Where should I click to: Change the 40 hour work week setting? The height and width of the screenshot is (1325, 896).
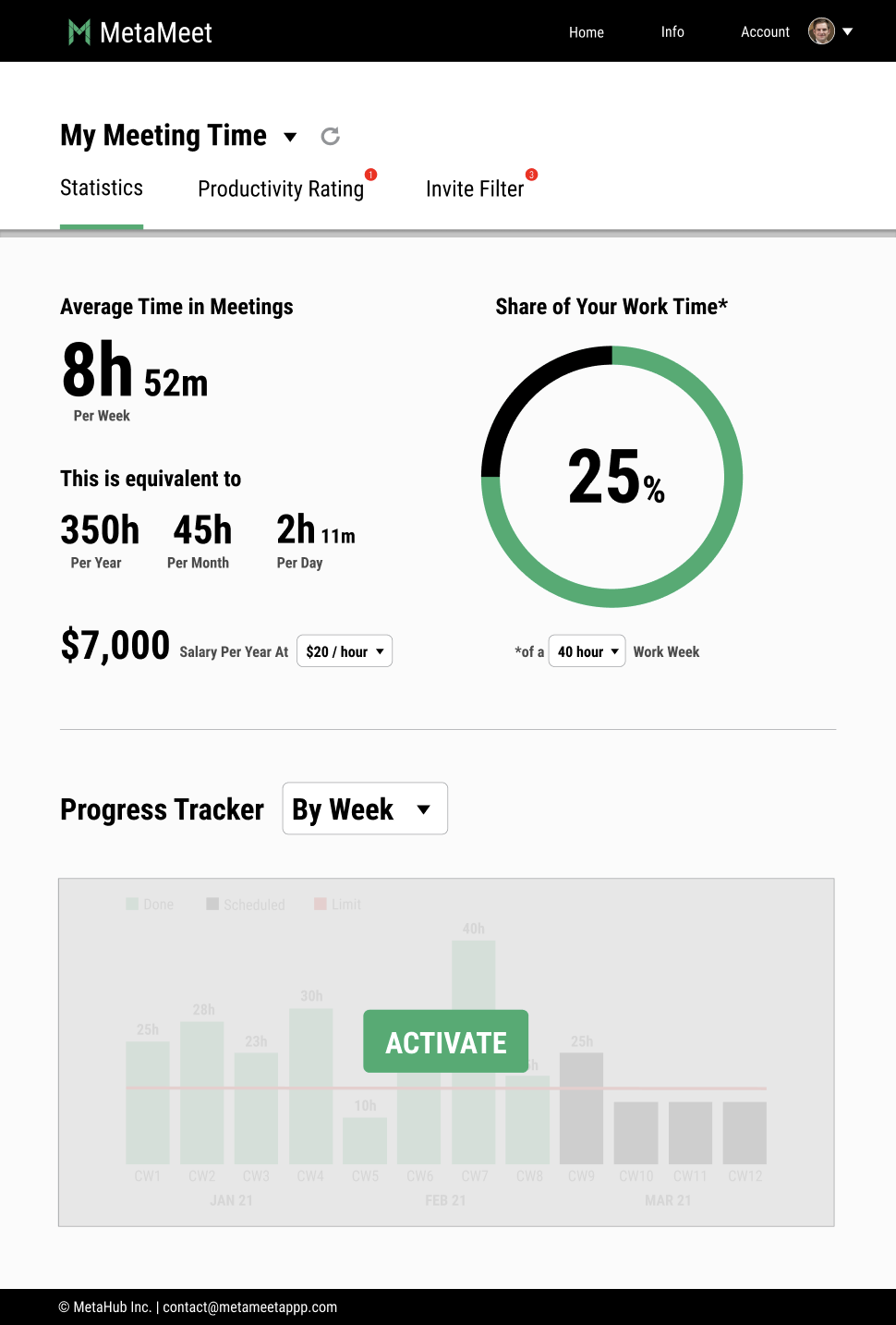[x=587, y=651]
